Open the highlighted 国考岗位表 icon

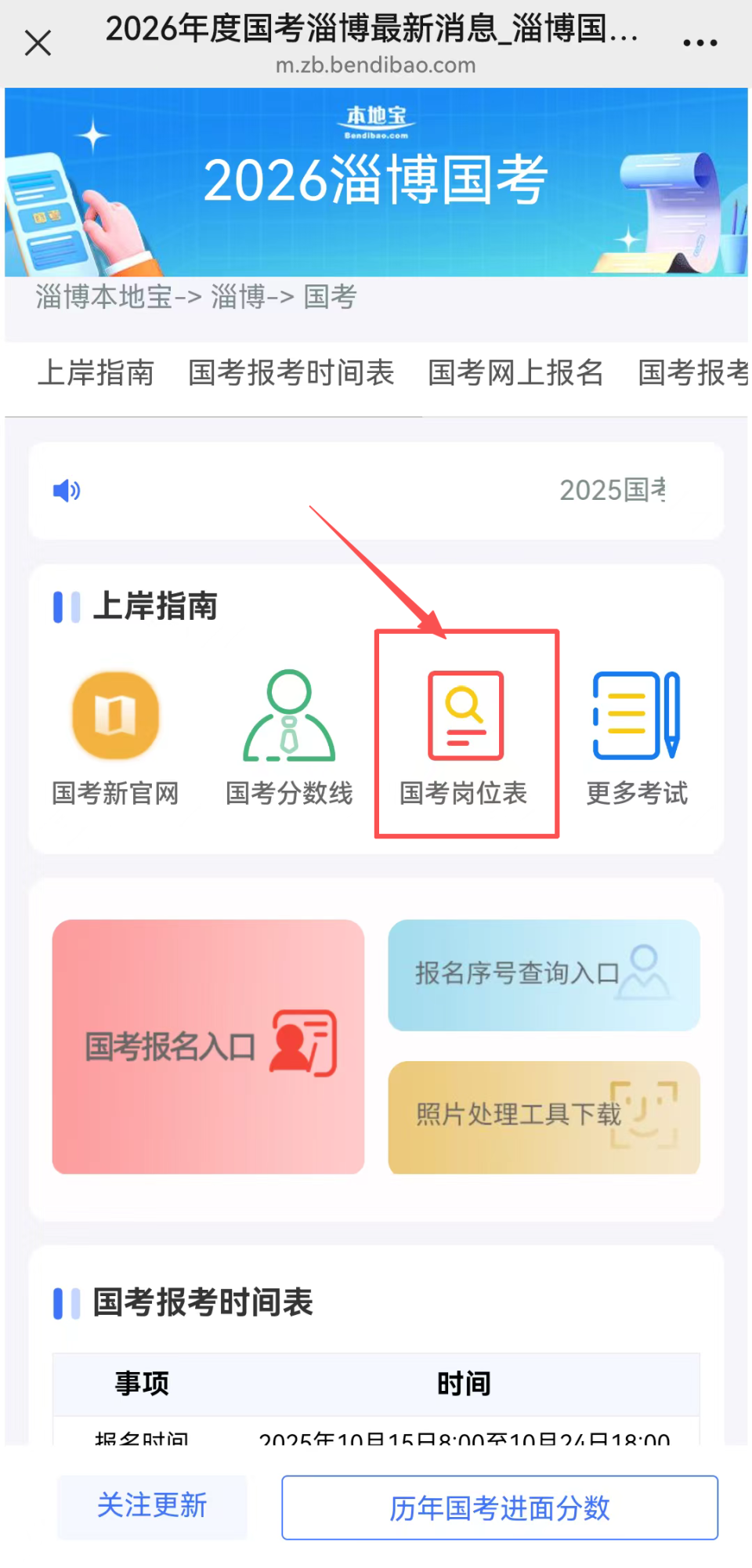[x=465, y=737]
